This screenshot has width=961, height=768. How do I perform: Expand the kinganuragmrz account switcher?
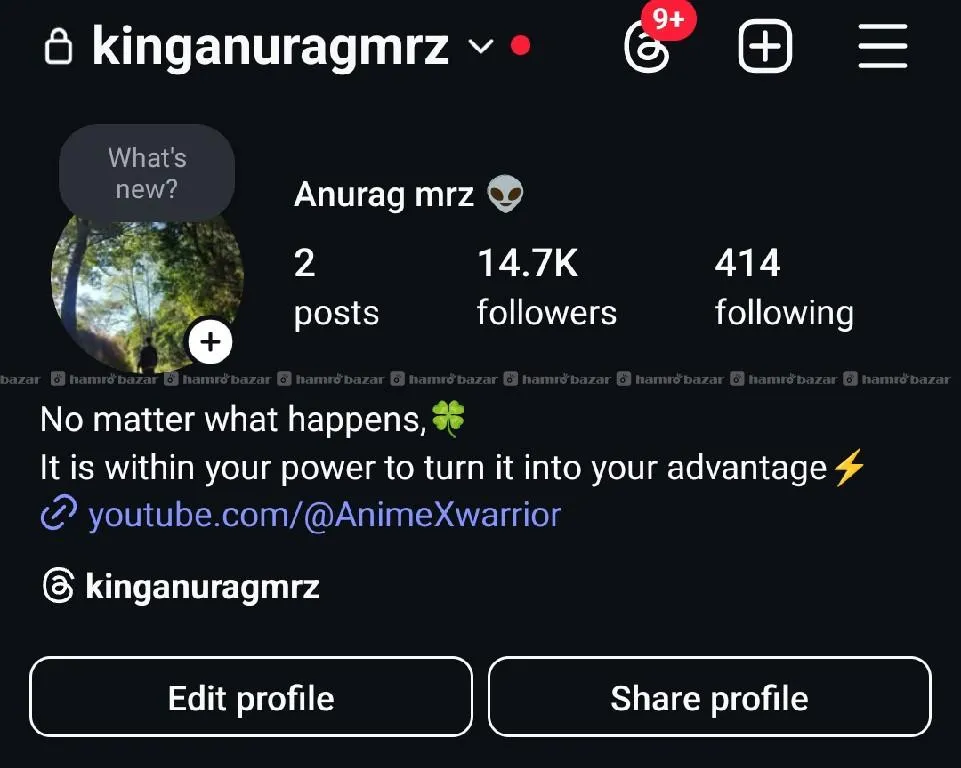pos(481,46)
